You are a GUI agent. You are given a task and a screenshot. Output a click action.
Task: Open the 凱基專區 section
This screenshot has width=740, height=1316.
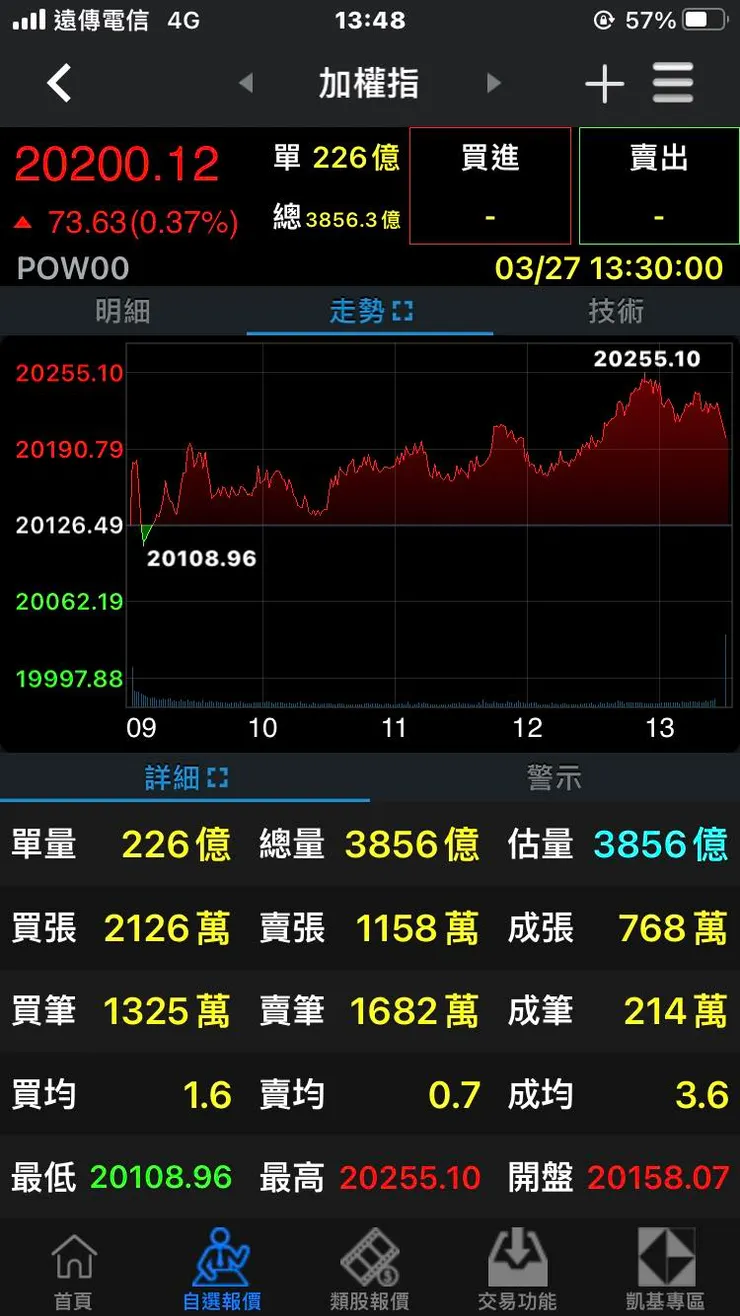pyautogui.click(x=665, y=1268)
